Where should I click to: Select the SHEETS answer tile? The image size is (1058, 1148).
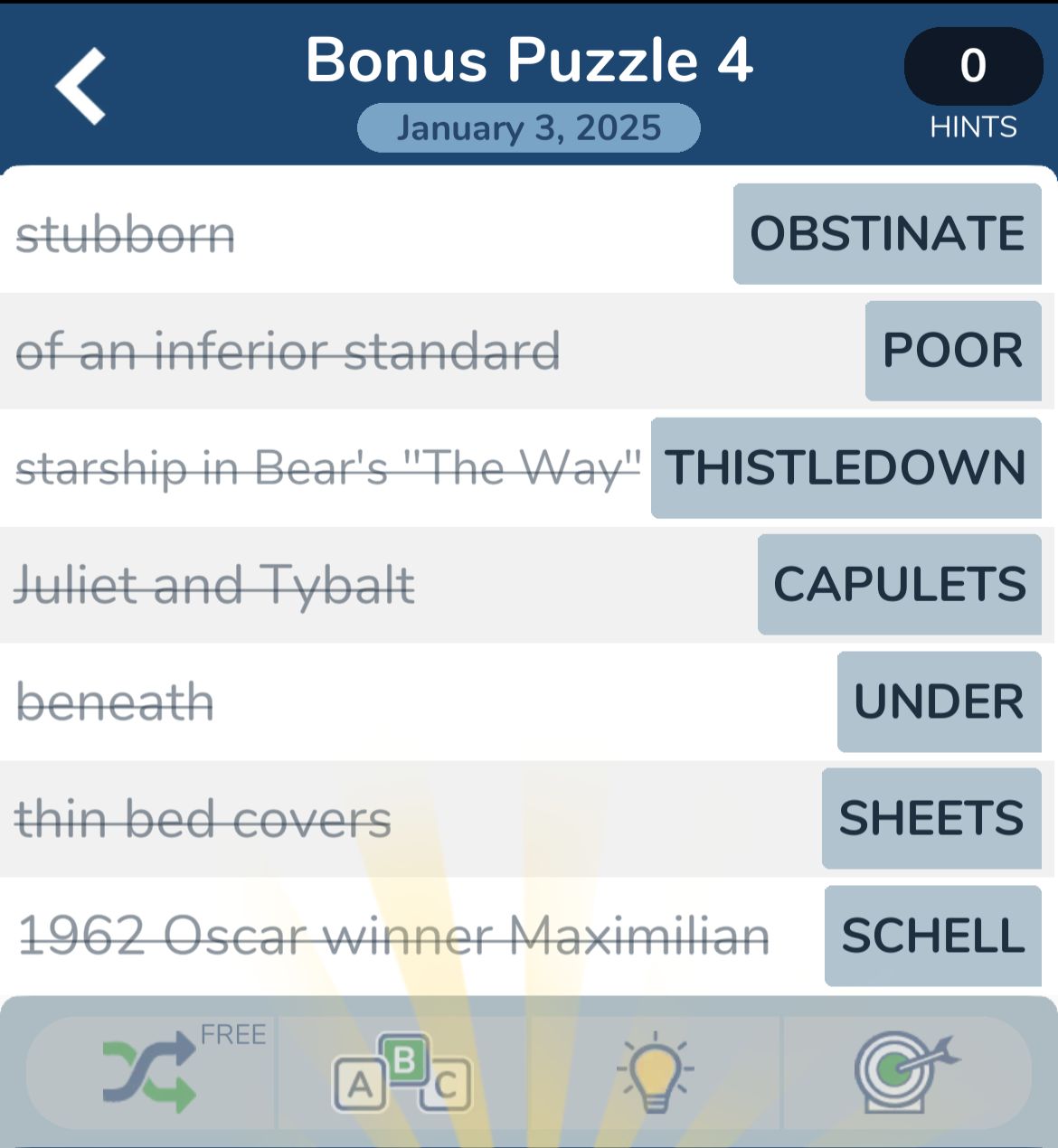point(930,818)
